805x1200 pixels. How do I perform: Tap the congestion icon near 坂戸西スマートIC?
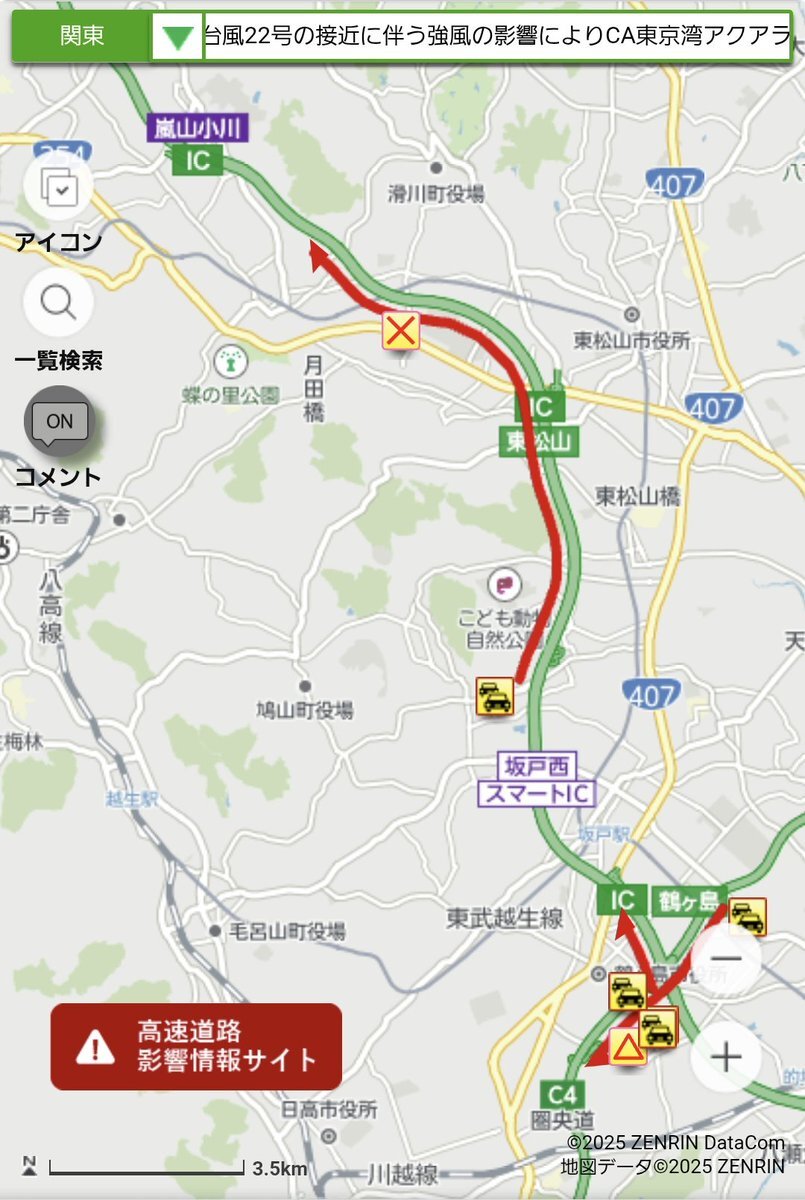495,696
